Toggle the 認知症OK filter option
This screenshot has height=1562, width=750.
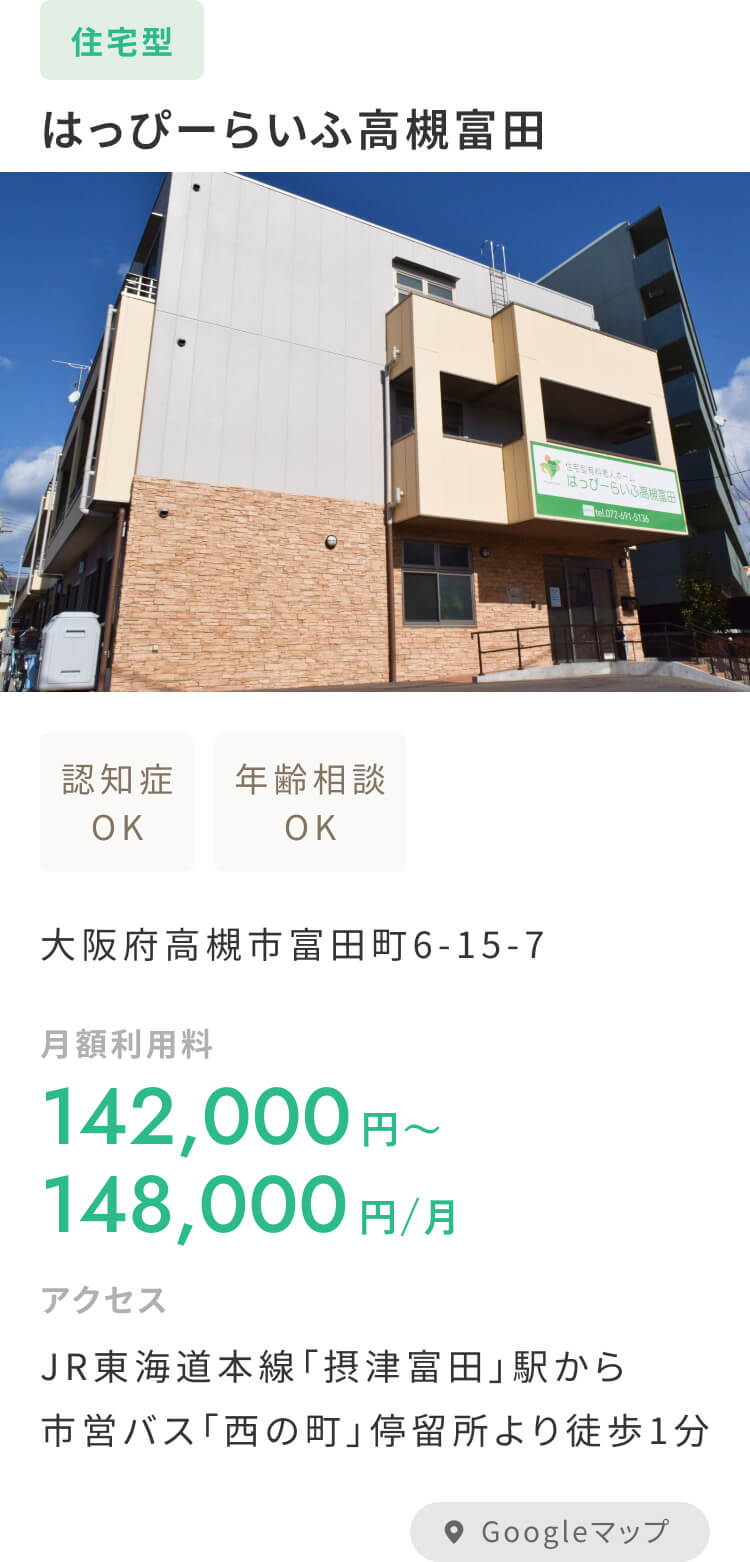pyautogui.click(x=116, y=800)
